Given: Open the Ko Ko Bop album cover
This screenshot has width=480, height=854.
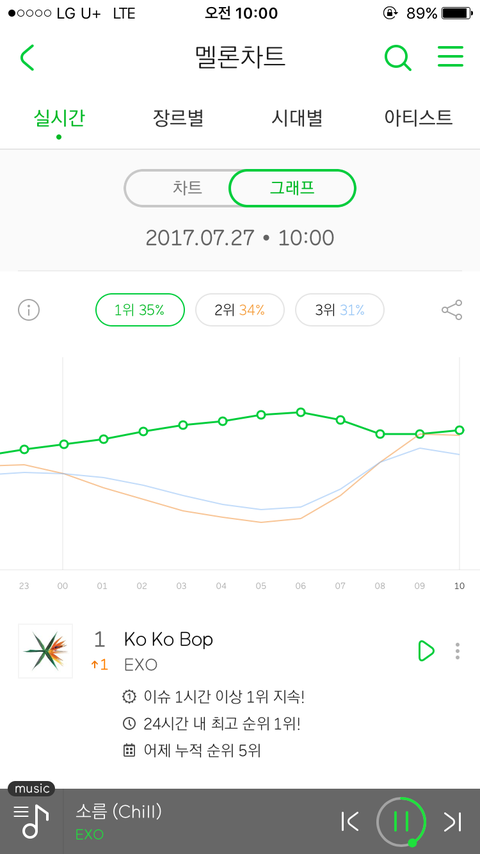Looking at the screenshot, I should (x=45, y=651).
